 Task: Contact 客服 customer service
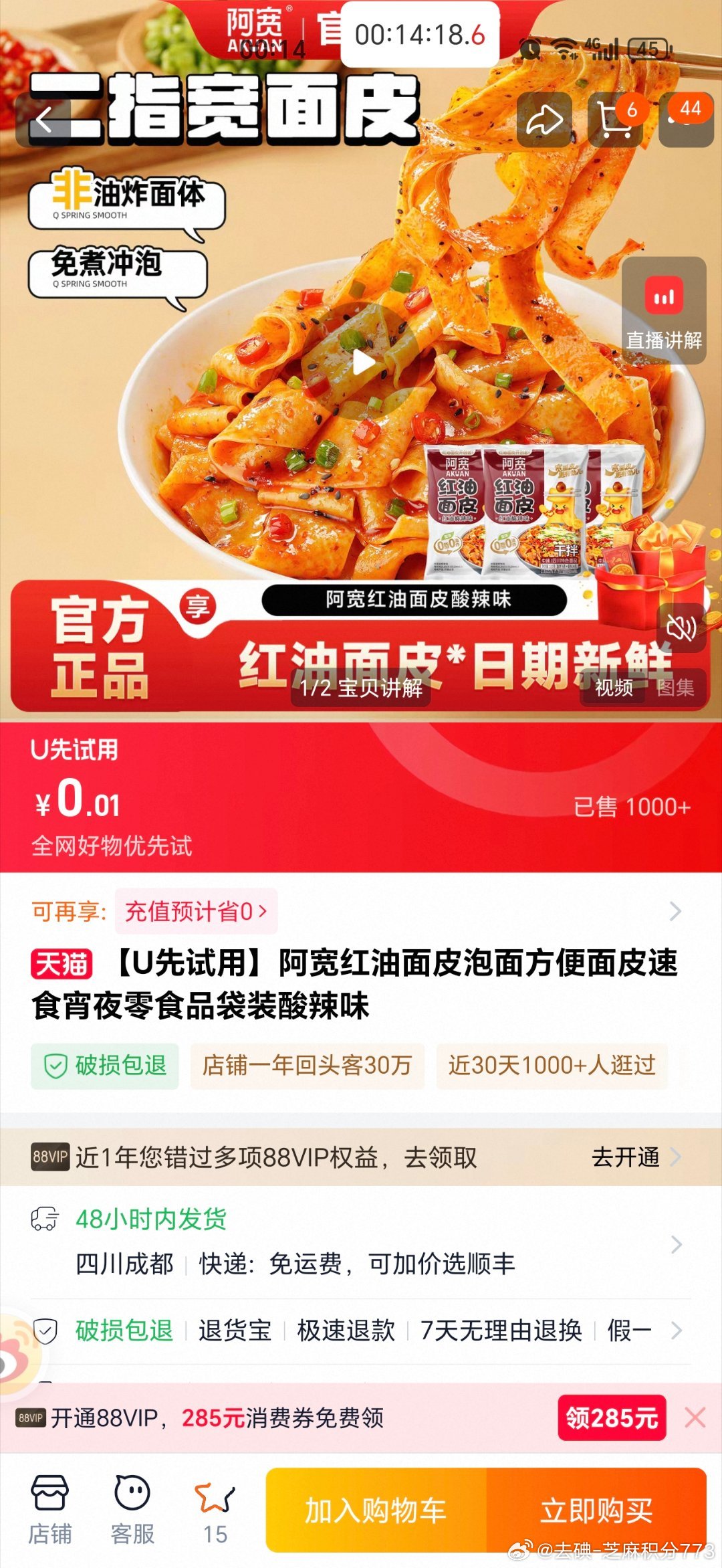(x=132, y=1510)
